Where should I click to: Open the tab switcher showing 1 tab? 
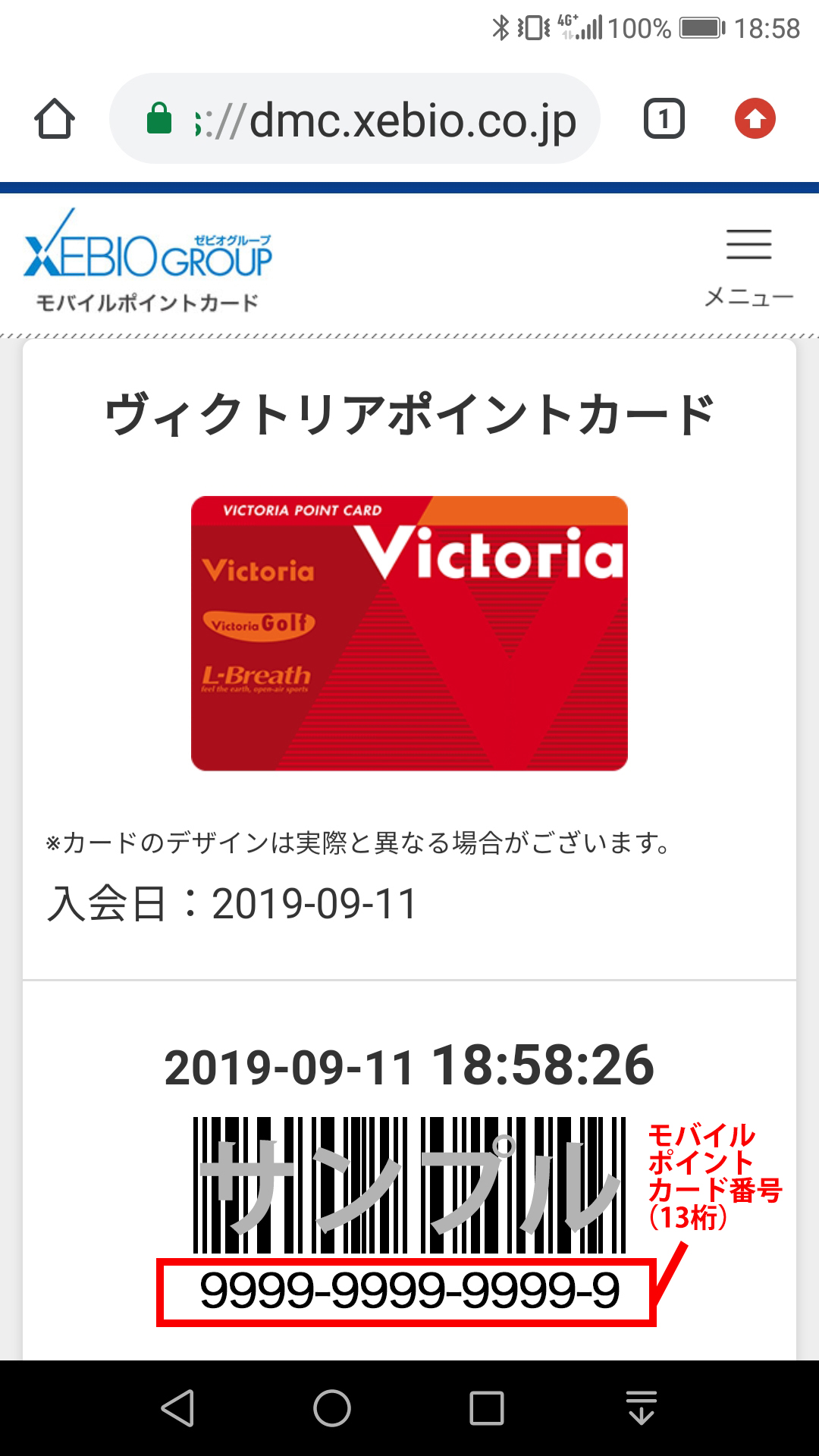click(664, 119)
